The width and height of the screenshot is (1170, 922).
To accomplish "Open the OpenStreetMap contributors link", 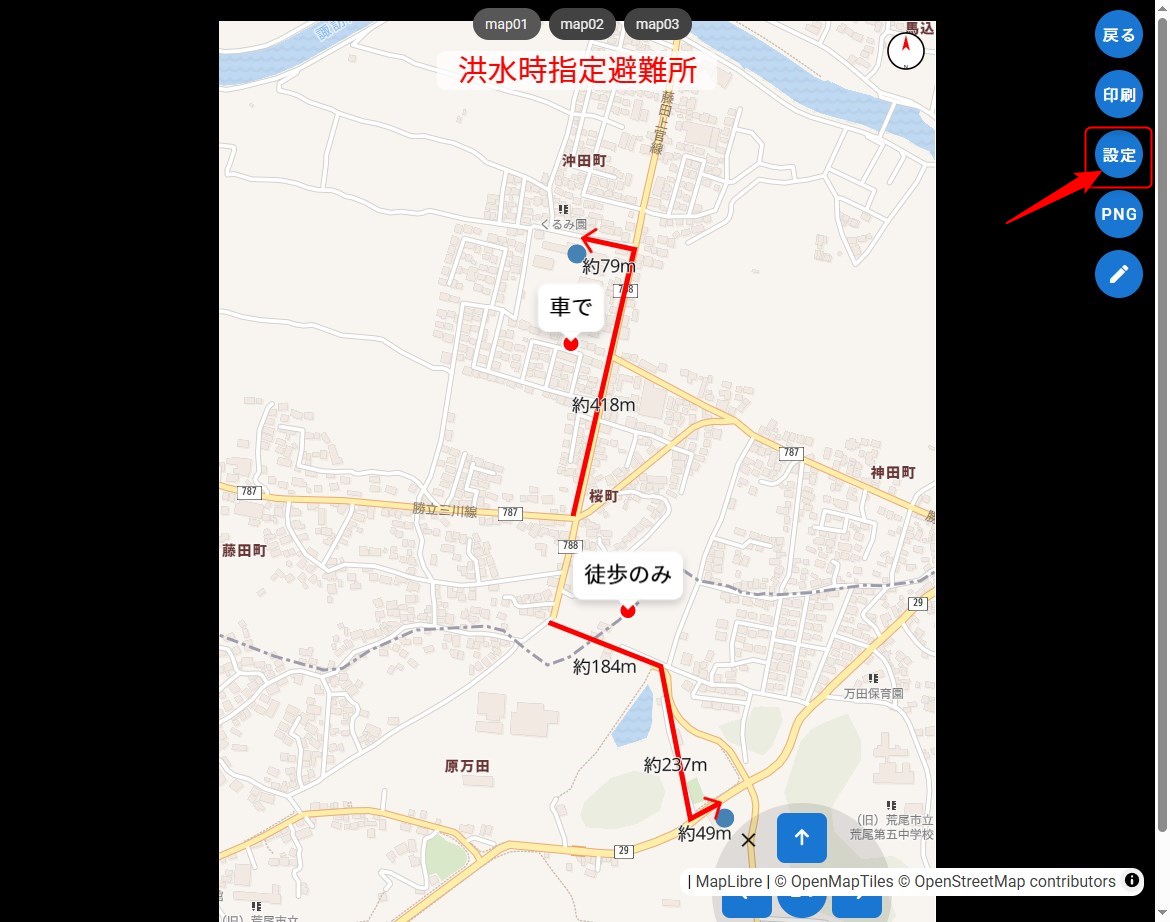I will pos(1014,882).
